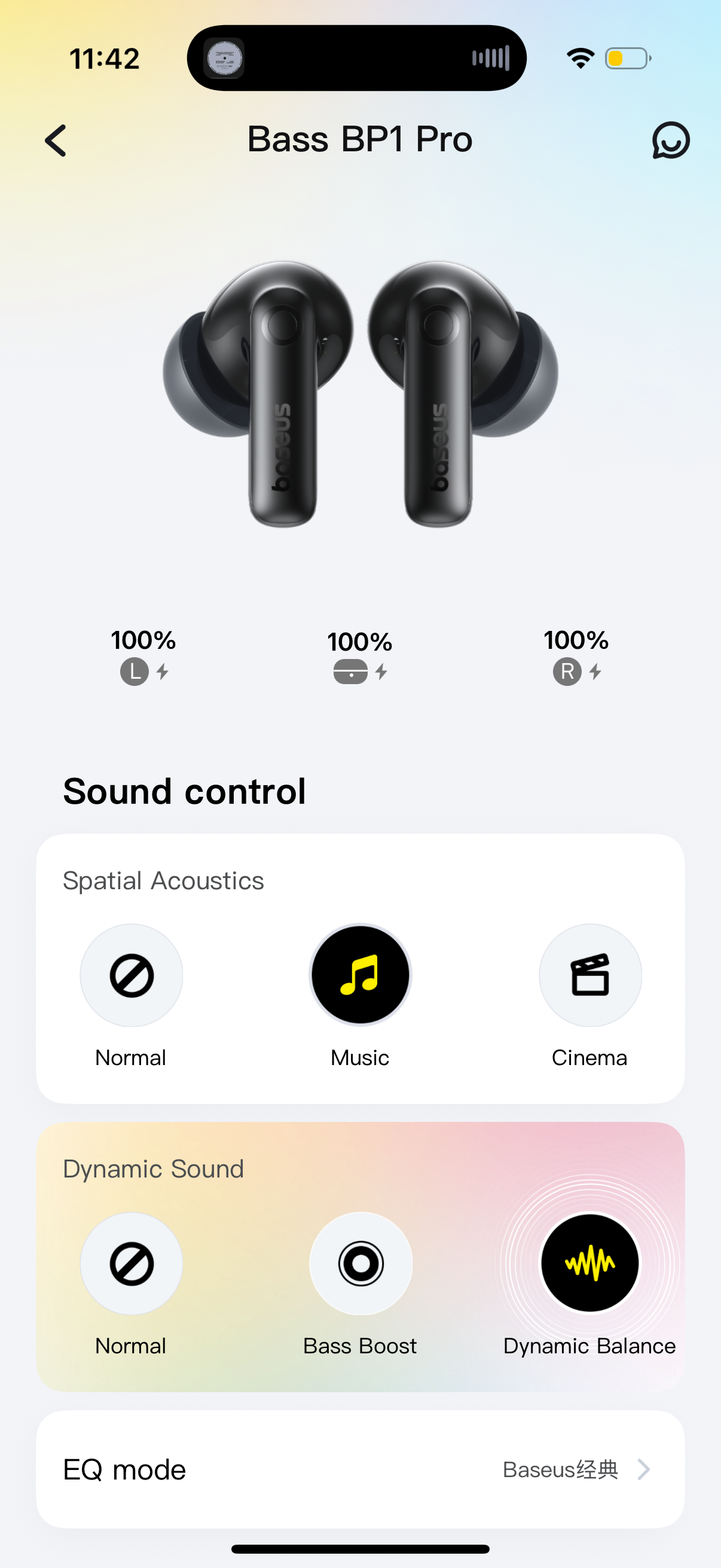The width and height of the screenshot is (721, 1568).
Task: Open the support chat icon
Action: point(671,141)
